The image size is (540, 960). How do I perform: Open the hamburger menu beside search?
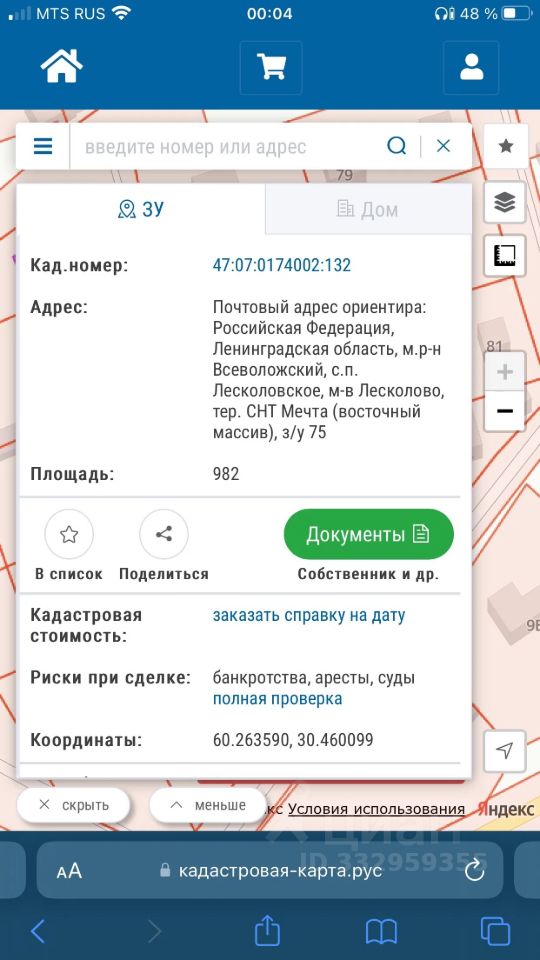(x=43, y=146)
